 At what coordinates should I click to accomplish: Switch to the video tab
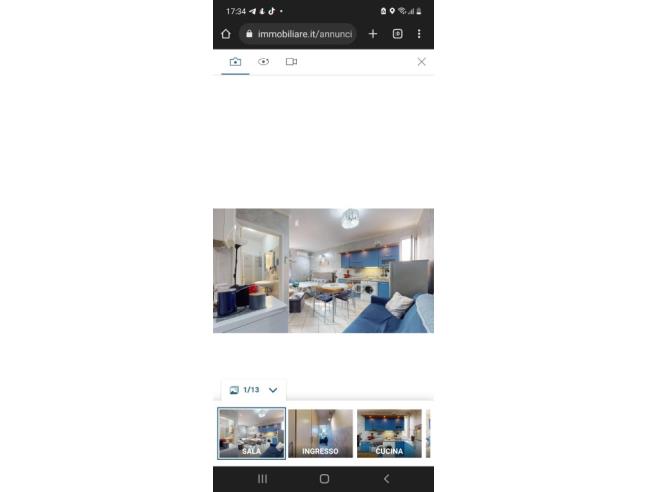coord(291,62)
